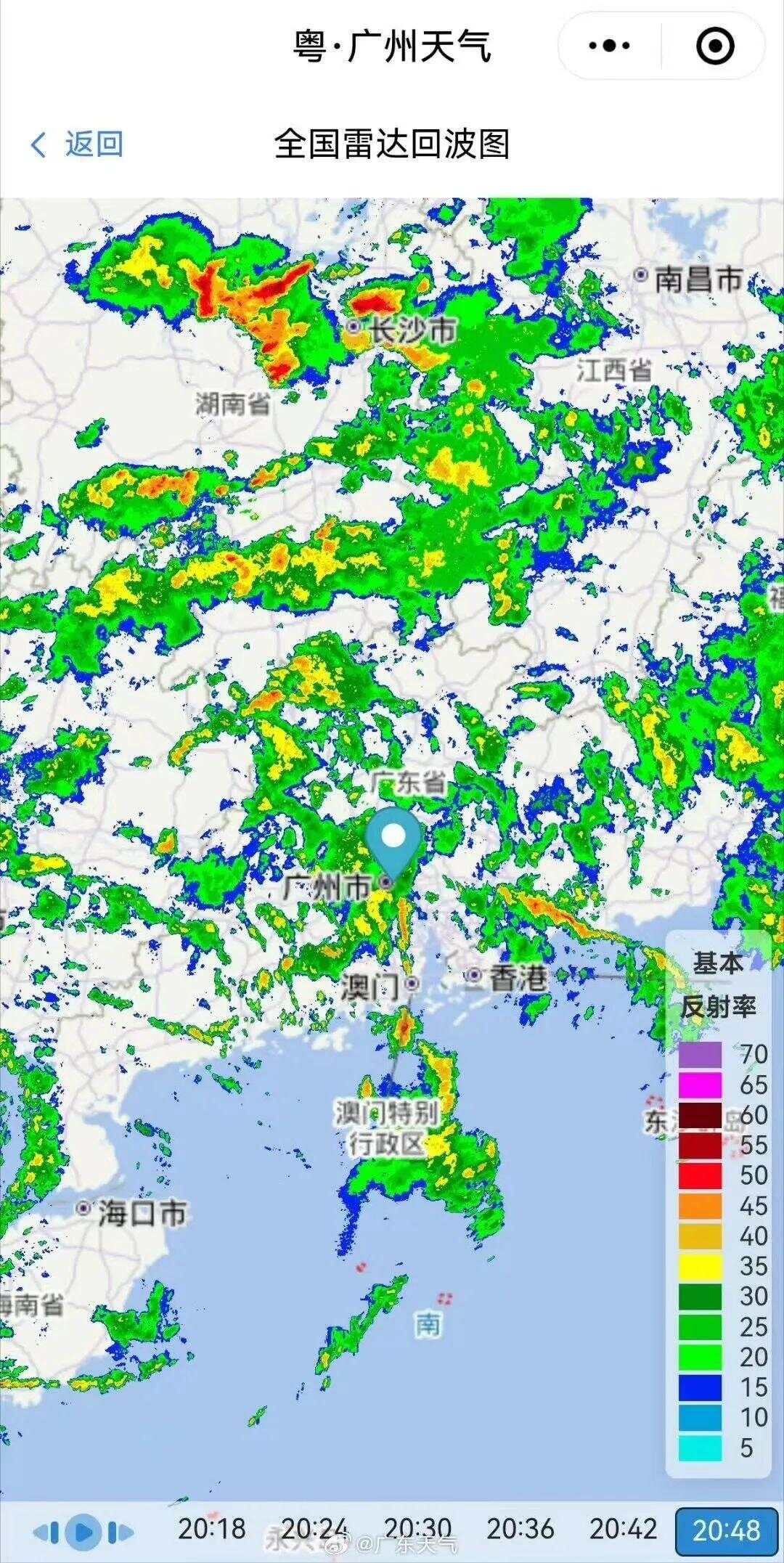Switch to the 20:42 radar frame
Image resolution: width=784 pixels, height=1563 pixels.
(x=623, y=1528)
